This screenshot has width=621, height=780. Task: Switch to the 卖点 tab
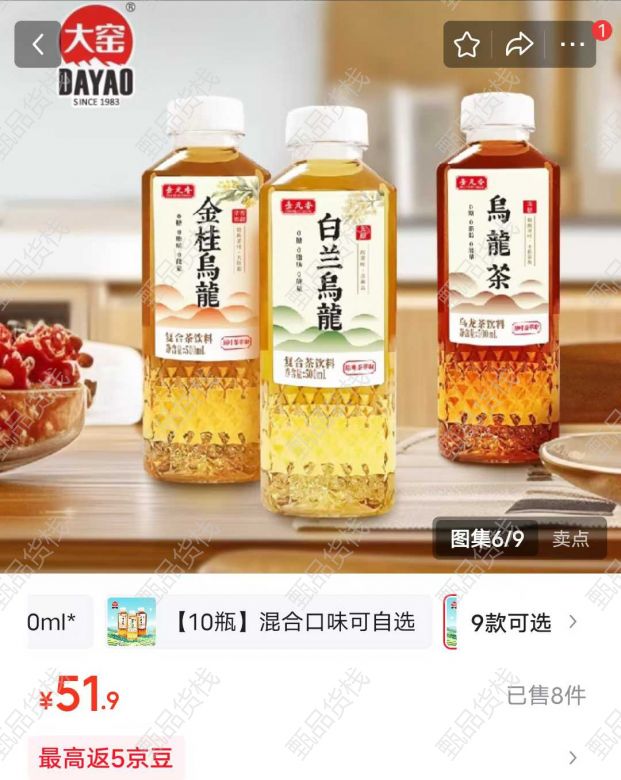(571, 539)
